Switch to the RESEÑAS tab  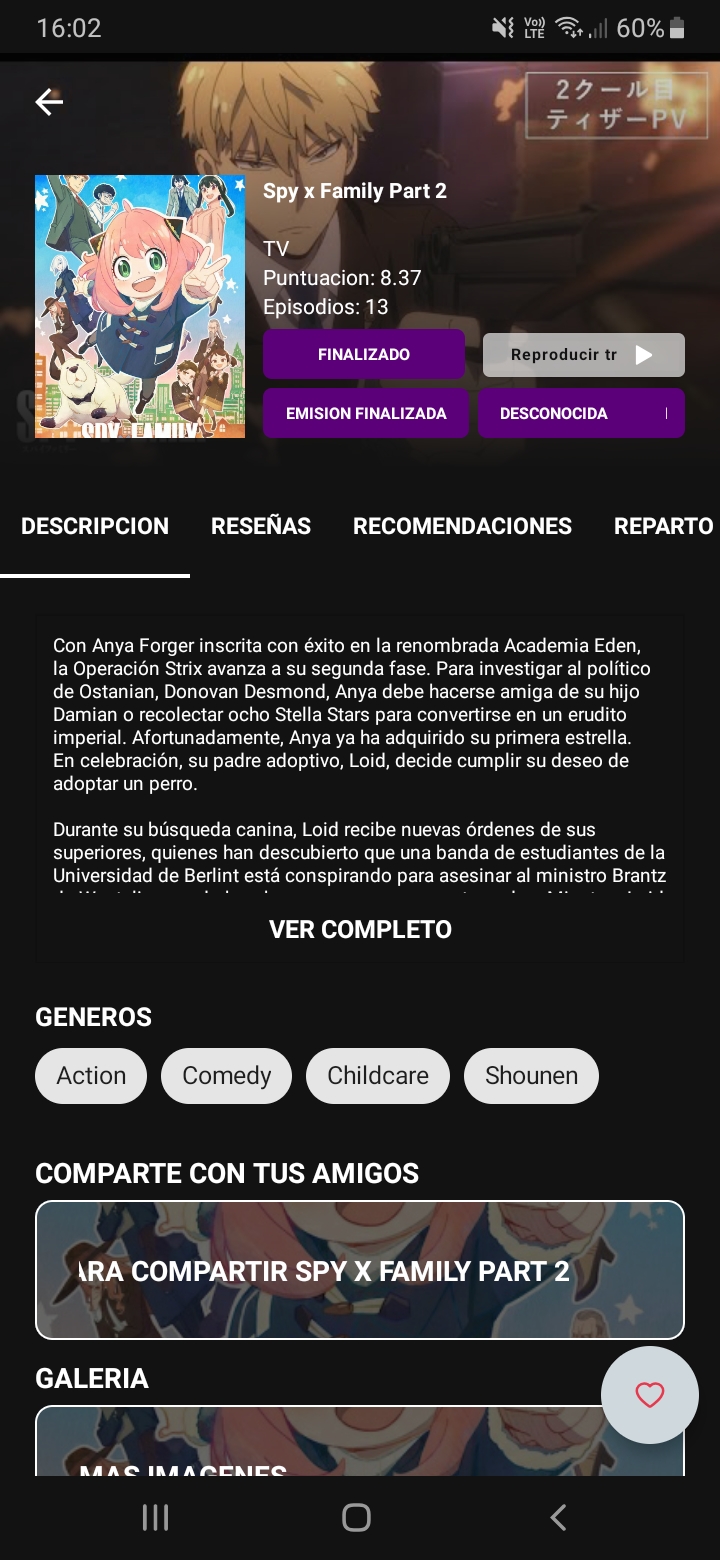point(260,526)
